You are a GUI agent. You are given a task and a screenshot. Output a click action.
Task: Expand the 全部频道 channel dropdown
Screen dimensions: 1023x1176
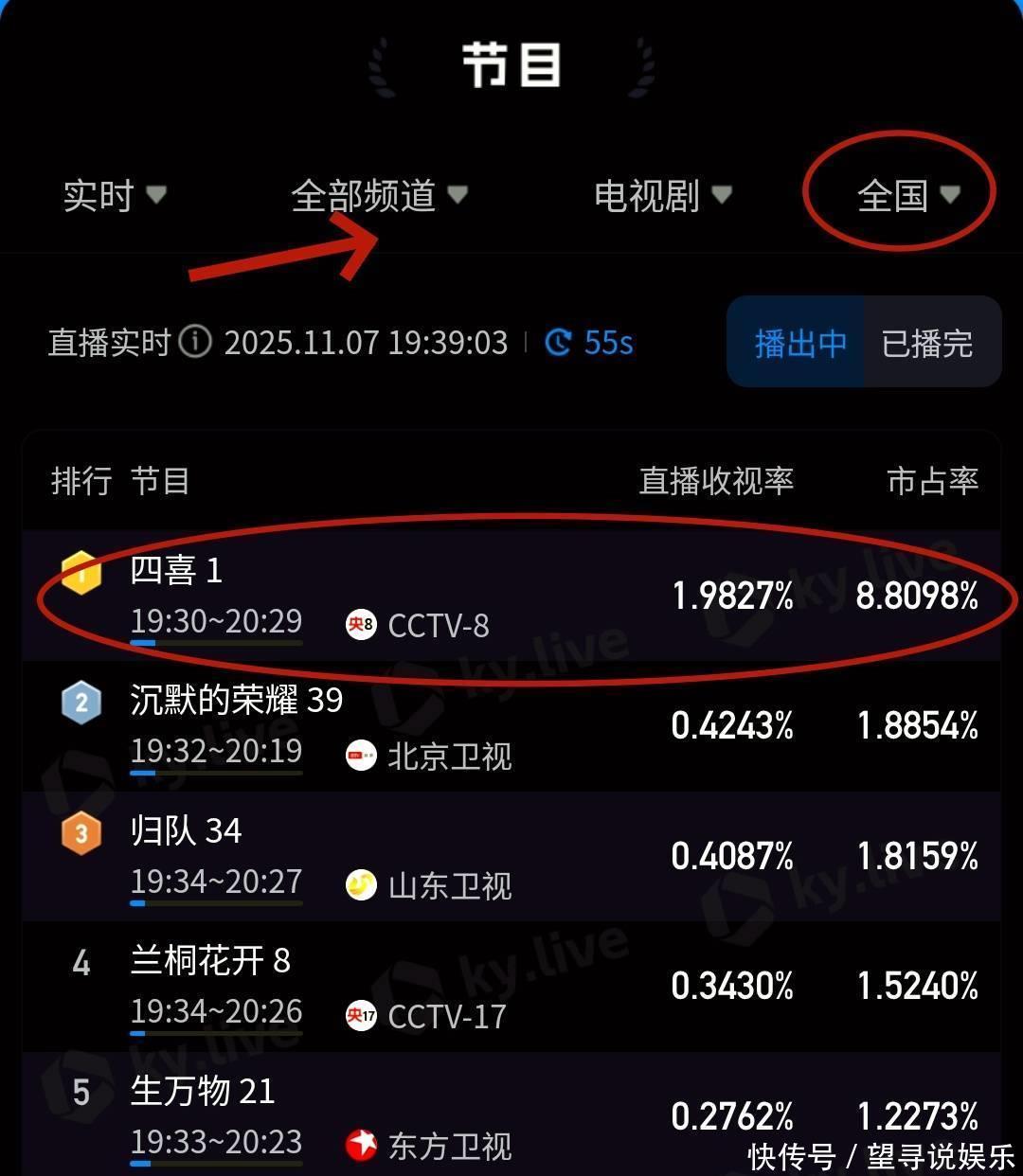[379, 196]
